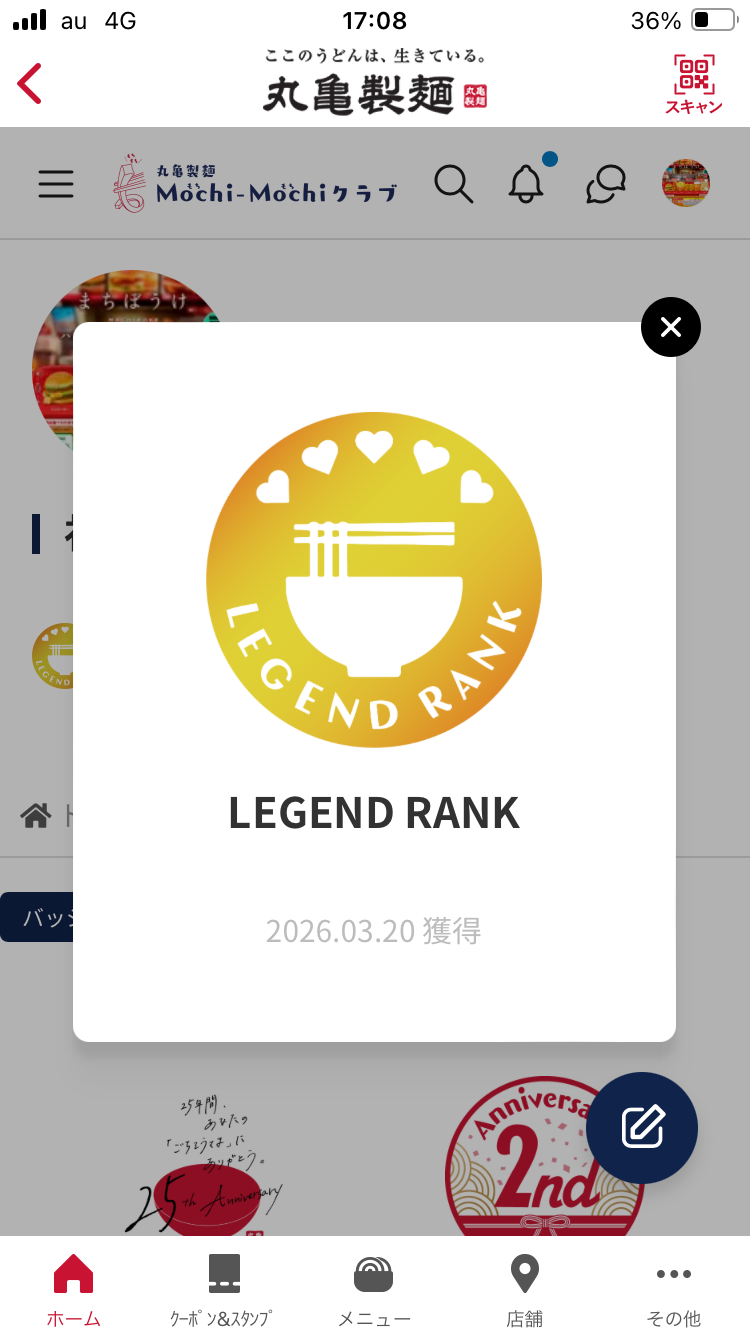Open the search magnifier icon
Screen dimensions: 750x1334
[x=453, y=184]
